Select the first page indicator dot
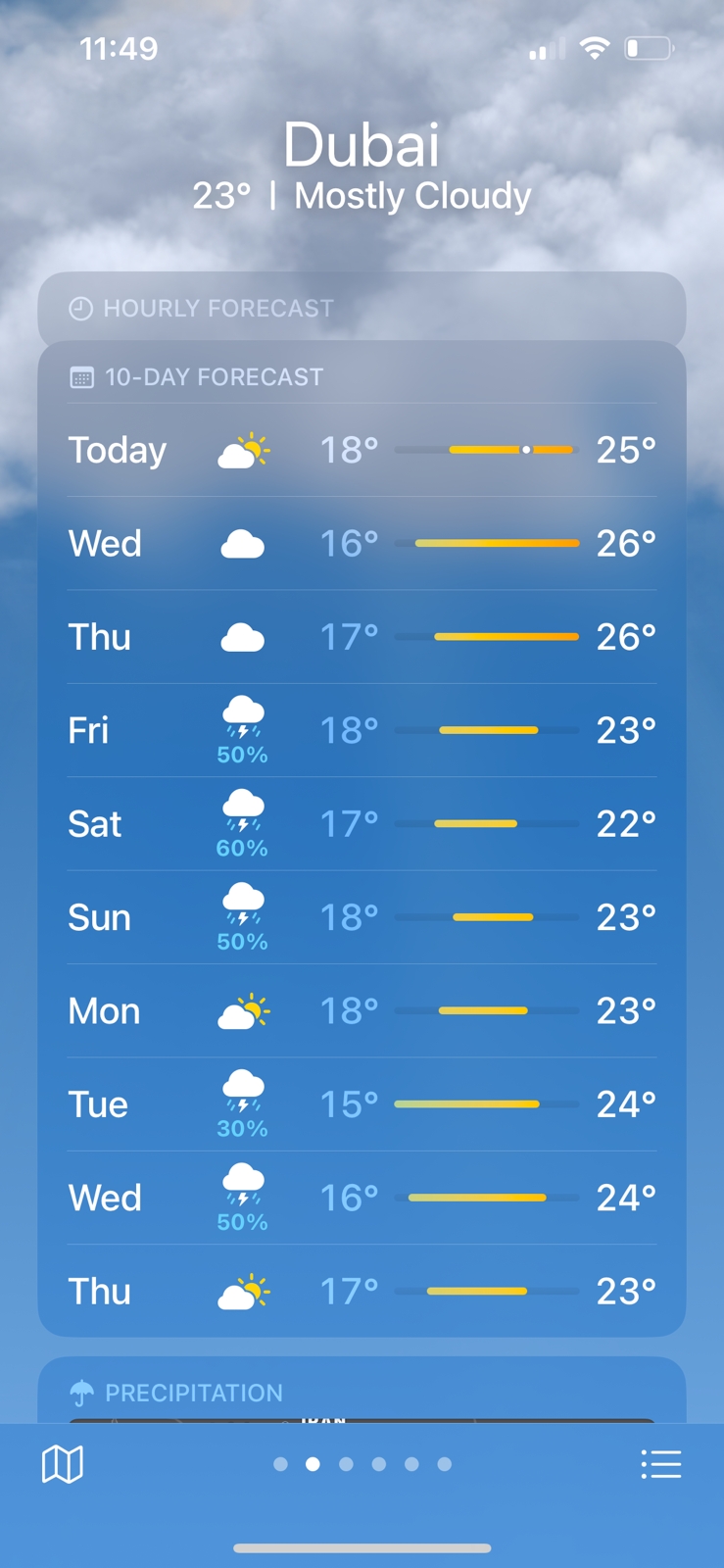The image size is (724, 1568). coord(279,1464)
